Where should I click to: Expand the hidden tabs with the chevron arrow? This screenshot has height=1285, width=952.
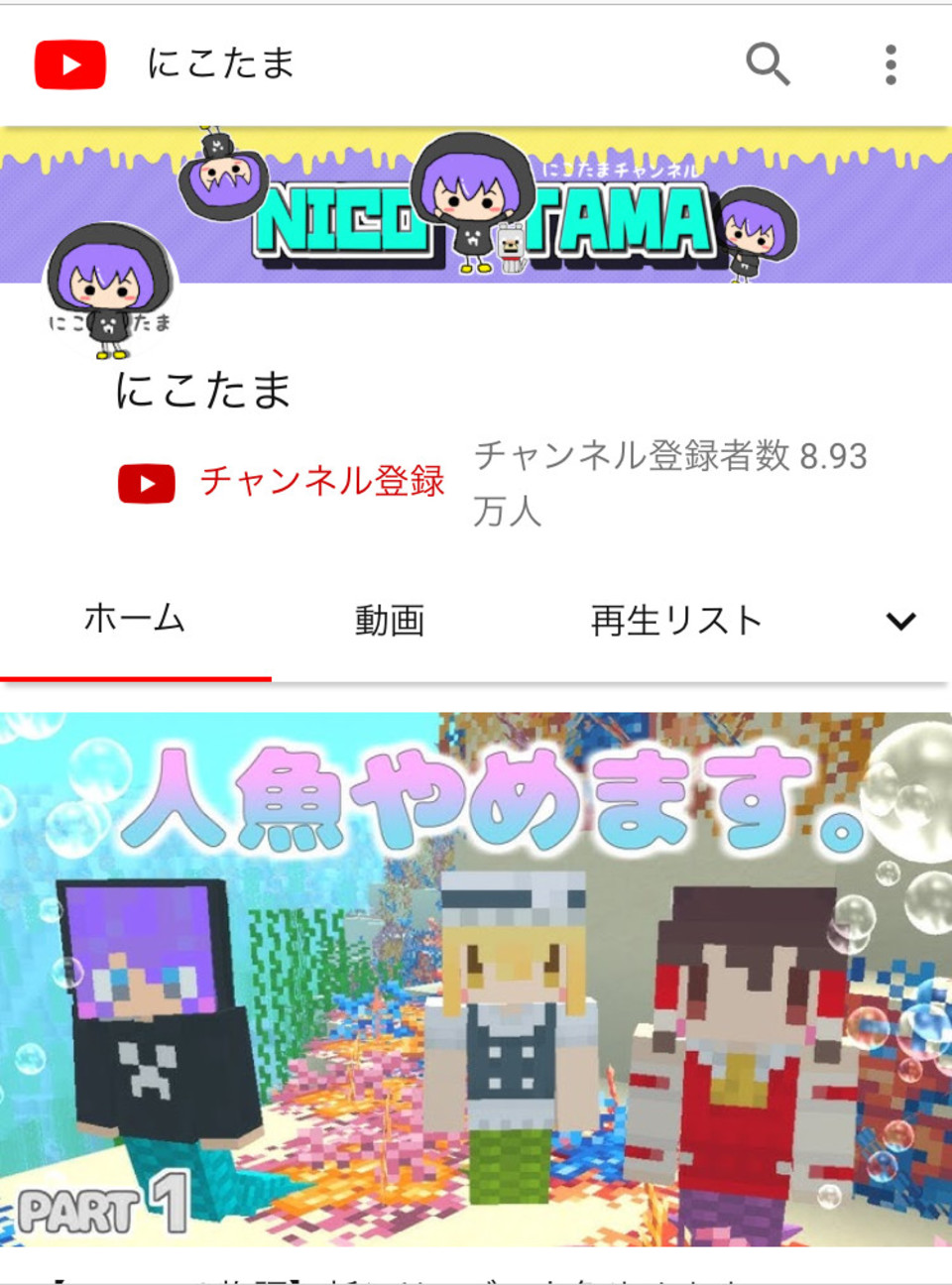point(898,620)
